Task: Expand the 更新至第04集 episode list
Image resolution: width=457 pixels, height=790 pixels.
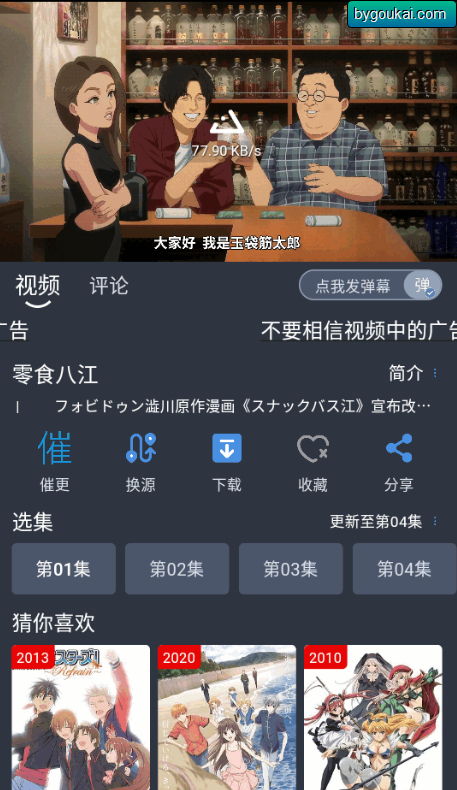Action: point(383,521)
